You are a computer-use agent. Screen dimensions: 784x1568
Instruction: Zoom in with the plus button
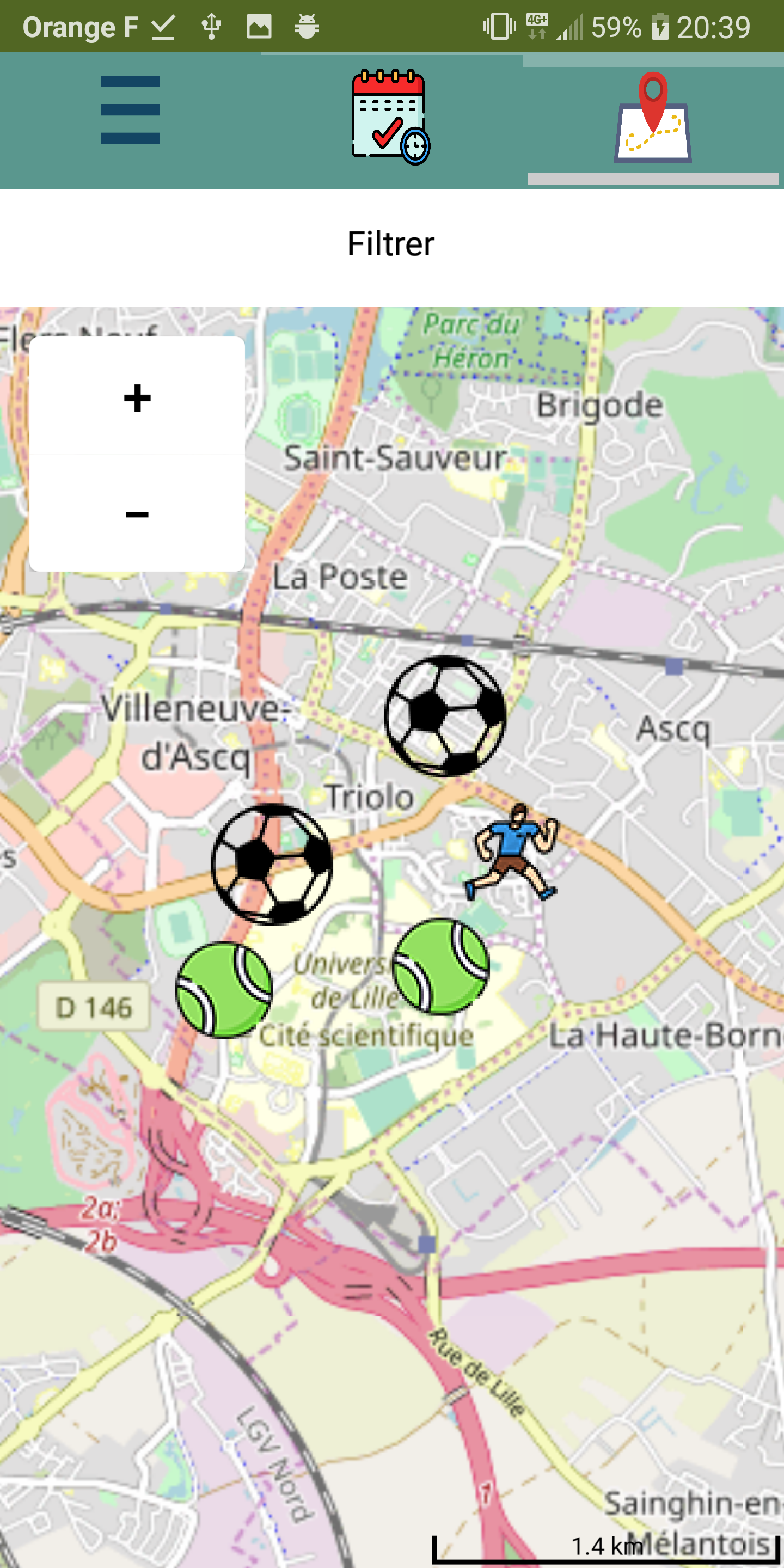(x=137, y=396)
